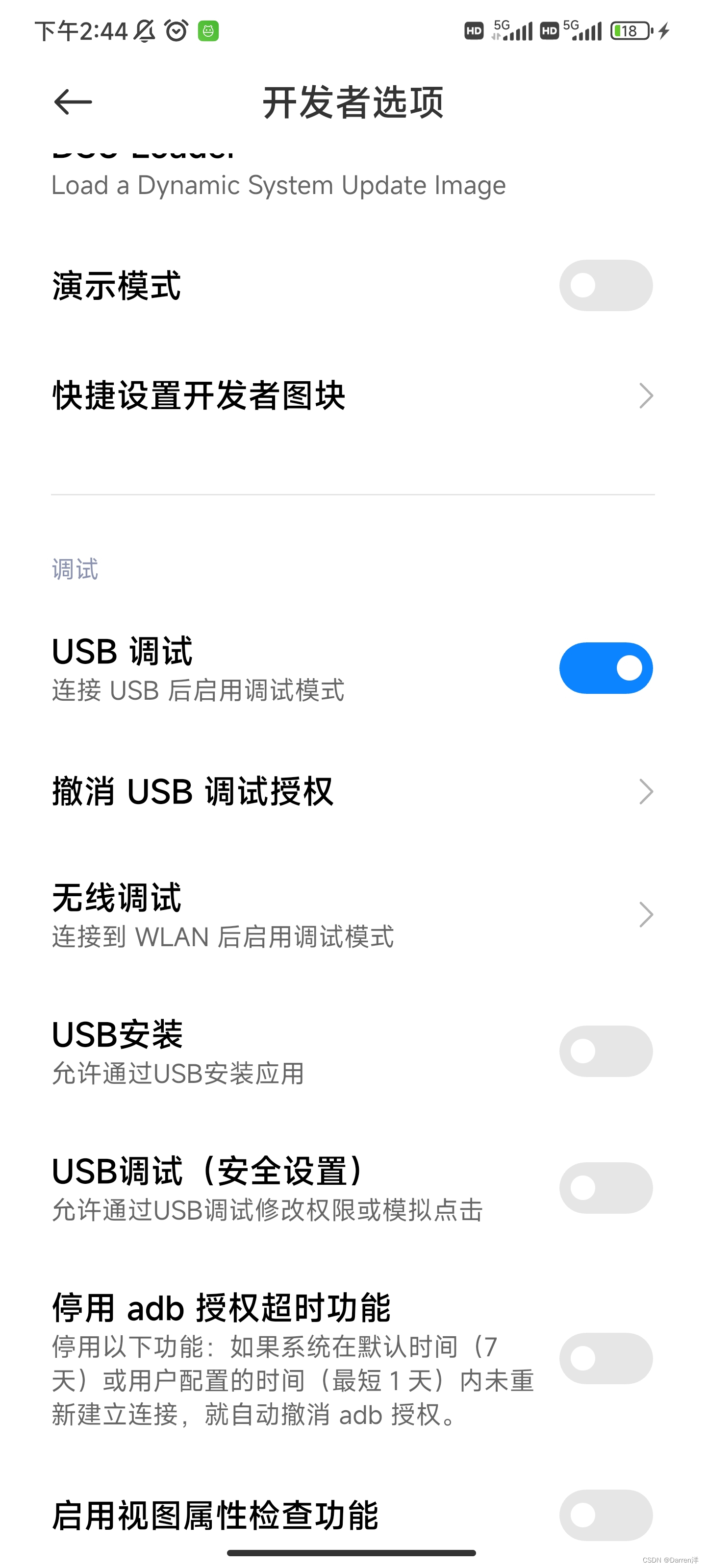Navigate back using the arrow at top left
The width and height of the screenshot is (706, 1568).
point(71,101)
